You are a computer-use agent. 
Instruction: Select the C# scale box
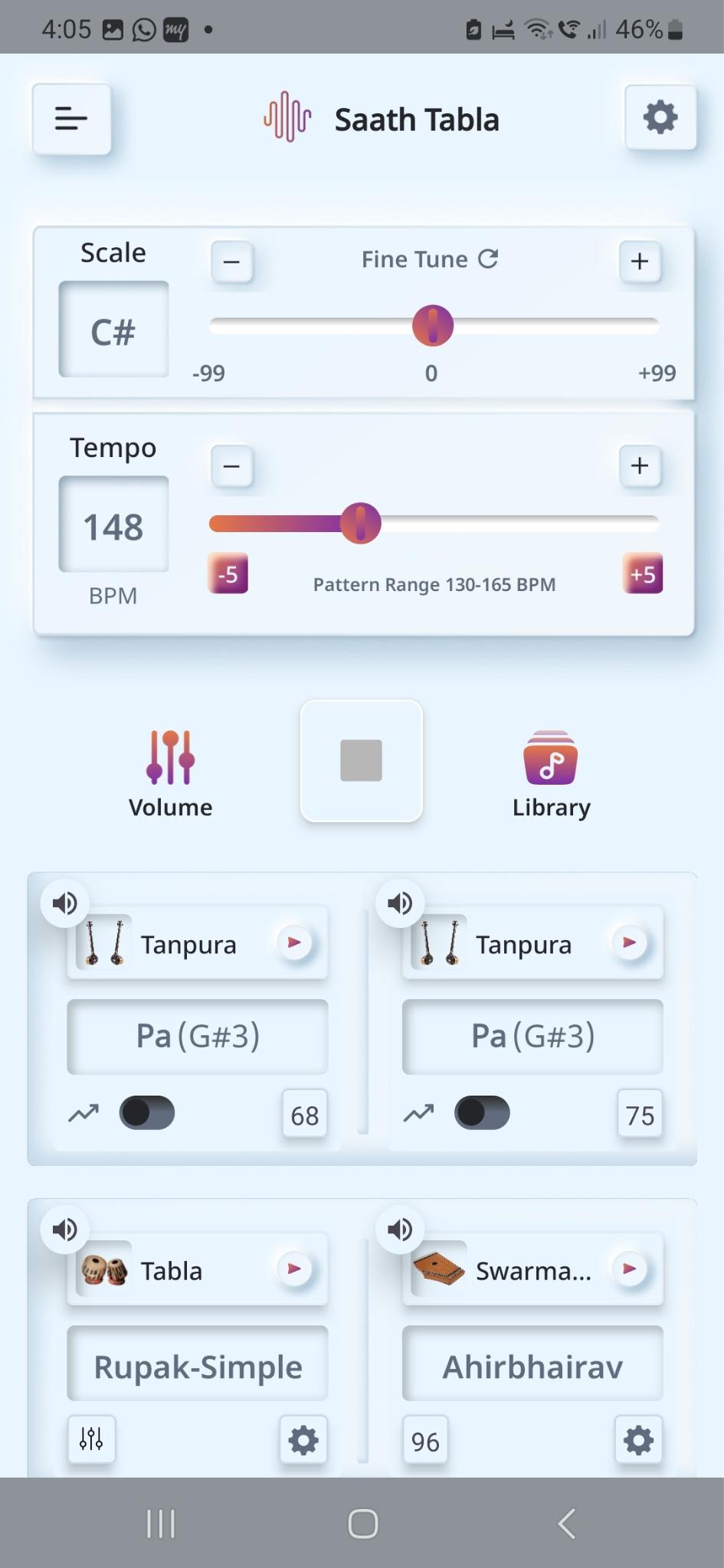tap(113, 330)
